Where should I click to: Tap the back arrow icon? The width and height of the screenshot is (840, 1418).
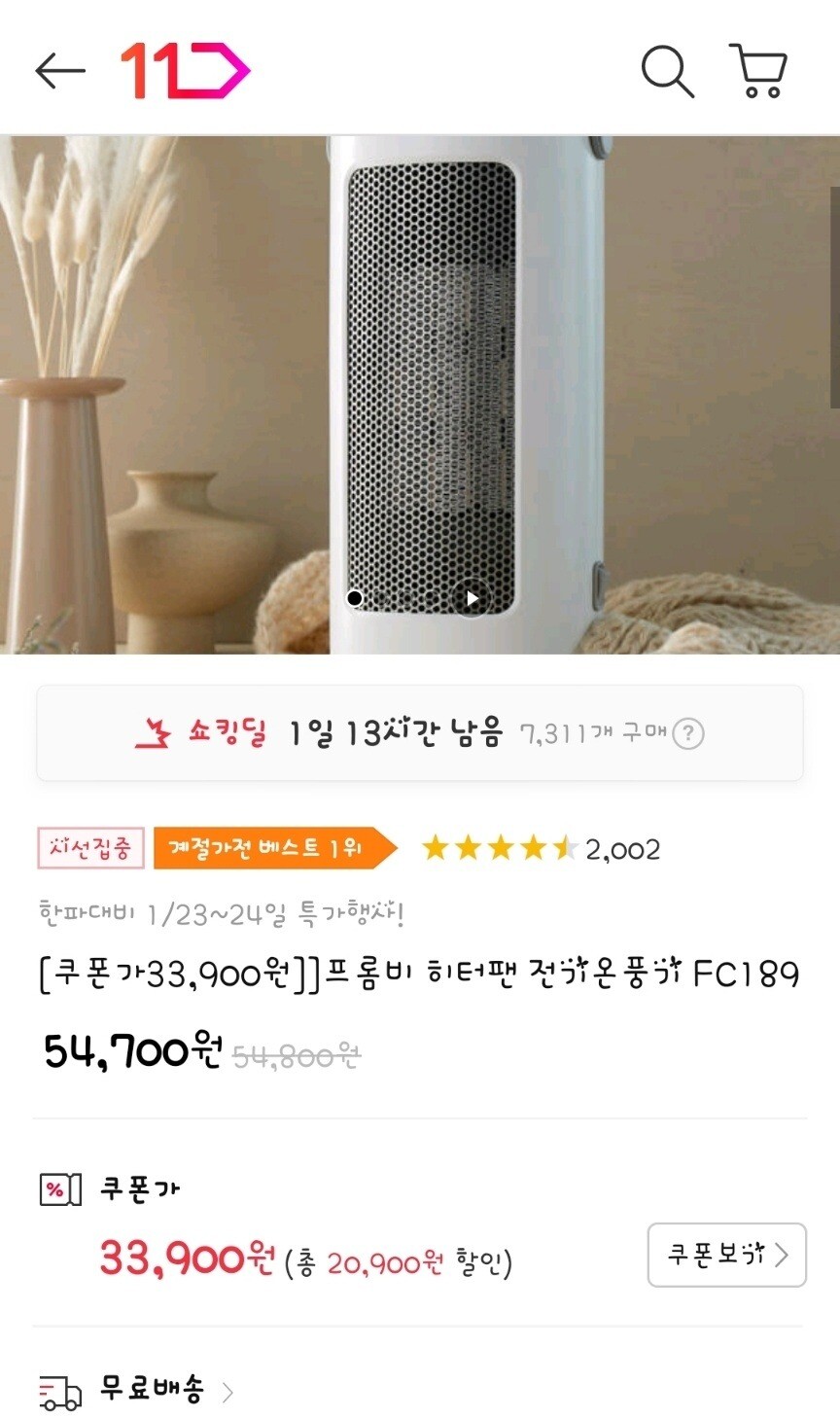[x=58, y=69]
